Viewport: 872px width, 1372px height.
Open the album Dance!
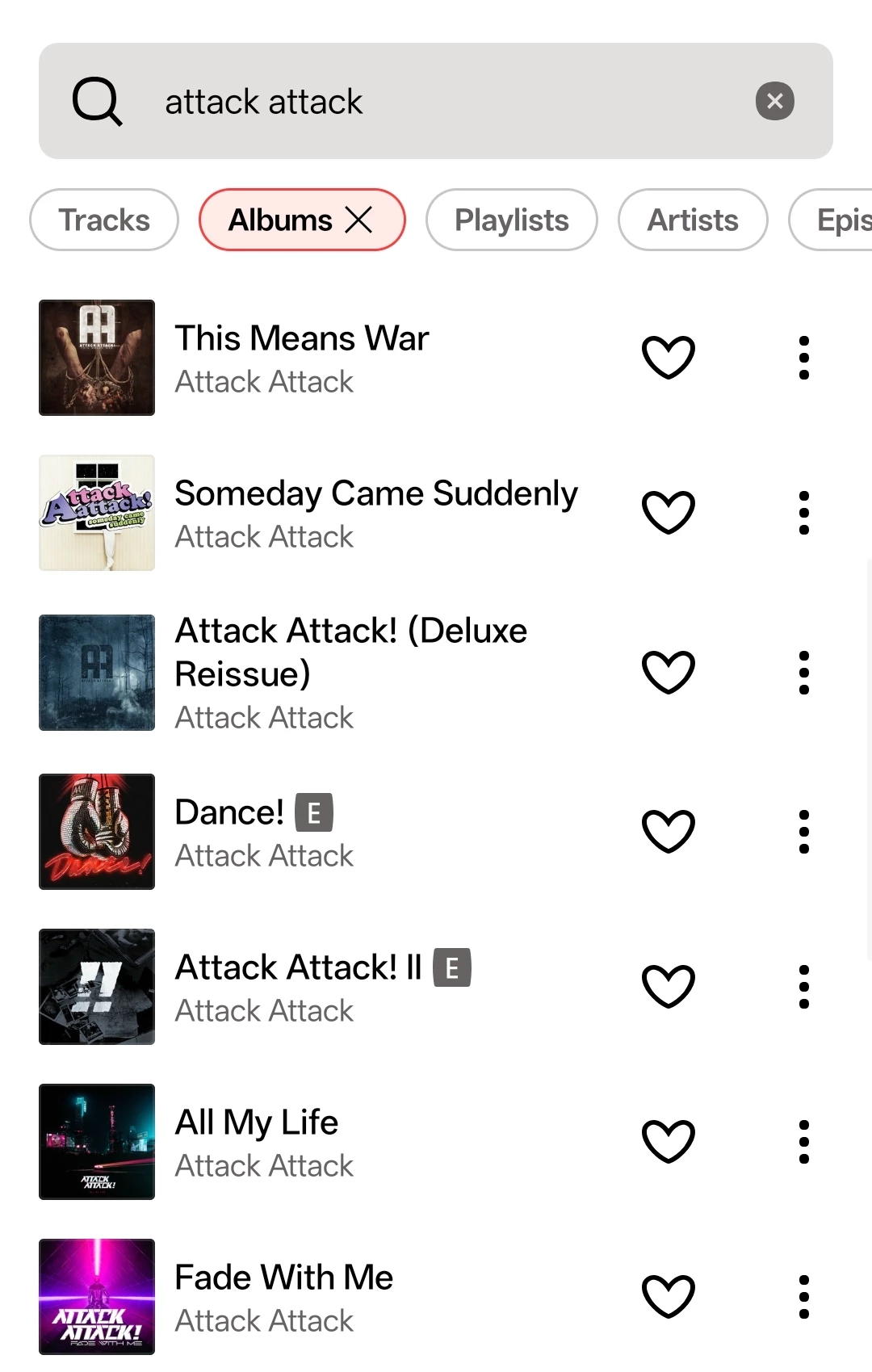[x=230, y=831]
